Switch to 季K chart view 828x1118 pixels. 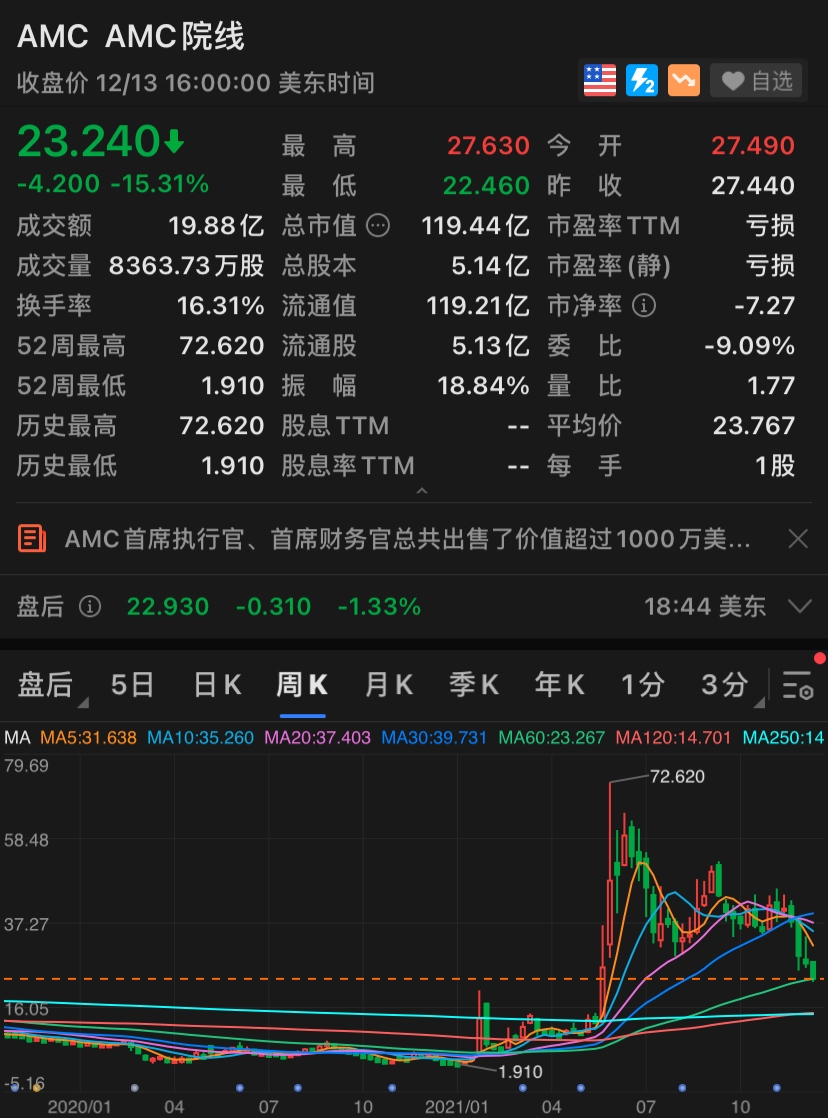[x=474, y=685]
